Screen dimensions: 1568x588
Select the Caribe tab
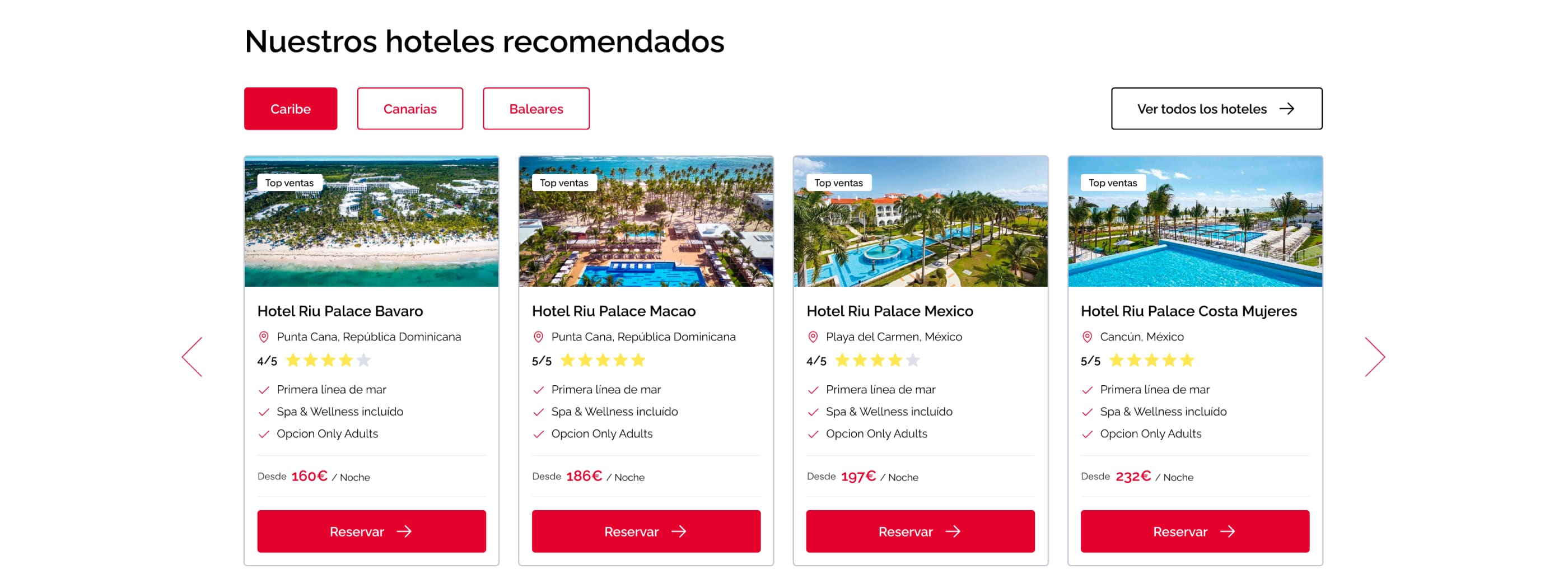290,108
